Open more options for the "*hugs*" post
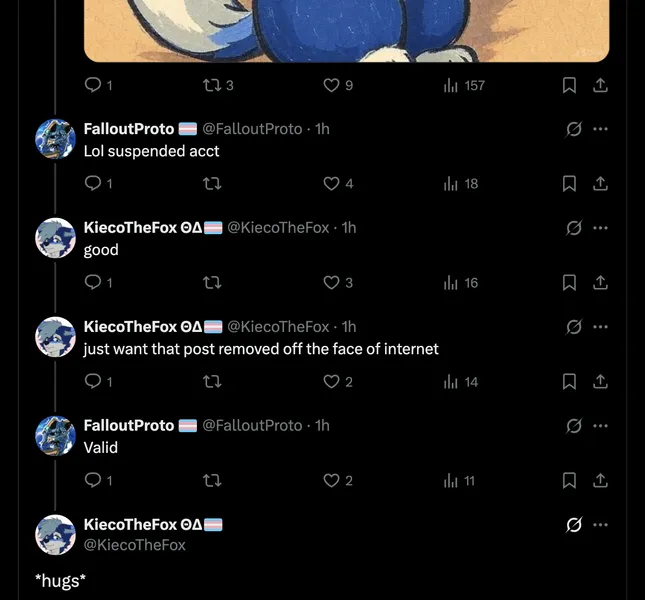645x600 pixels. (600, 525)
